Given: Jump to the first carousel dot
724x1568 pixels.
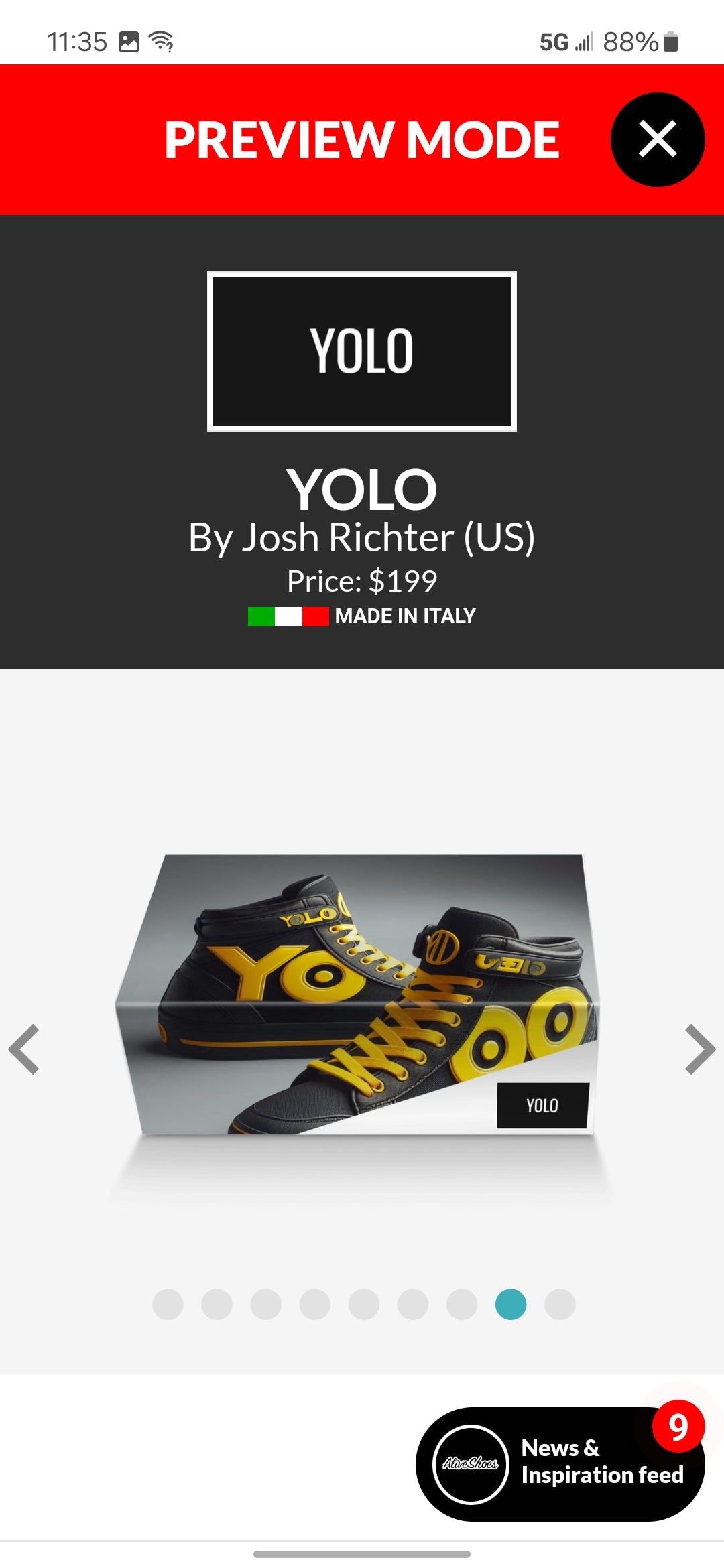Looking at the screenshot, I should pyautogui.click(x=168, y=1305).
